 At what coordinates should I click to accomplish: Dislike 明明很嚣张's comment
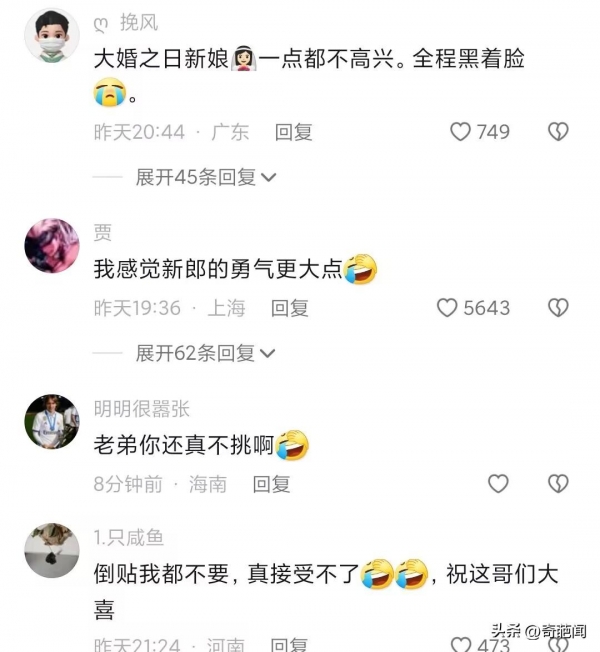(x=558, y=484)
